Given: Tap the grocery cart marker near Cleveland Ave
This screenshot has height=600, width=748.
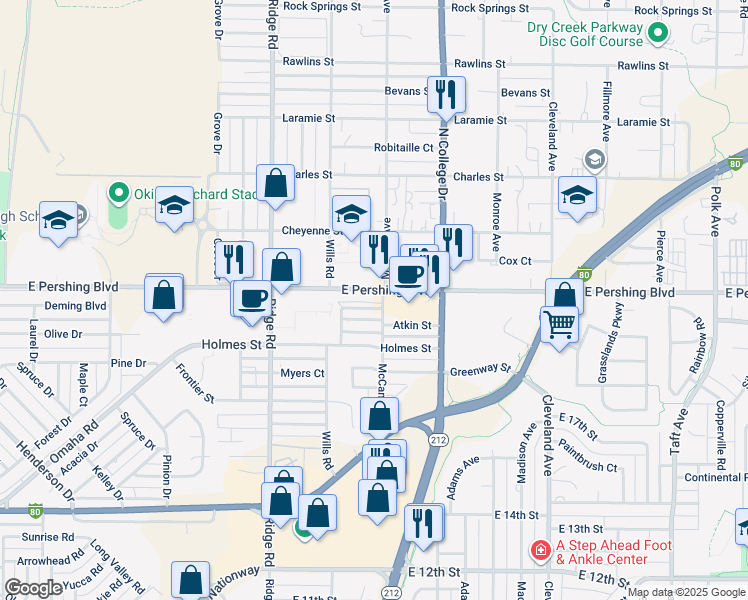Looking at the screenshot, I should (559, 324).
